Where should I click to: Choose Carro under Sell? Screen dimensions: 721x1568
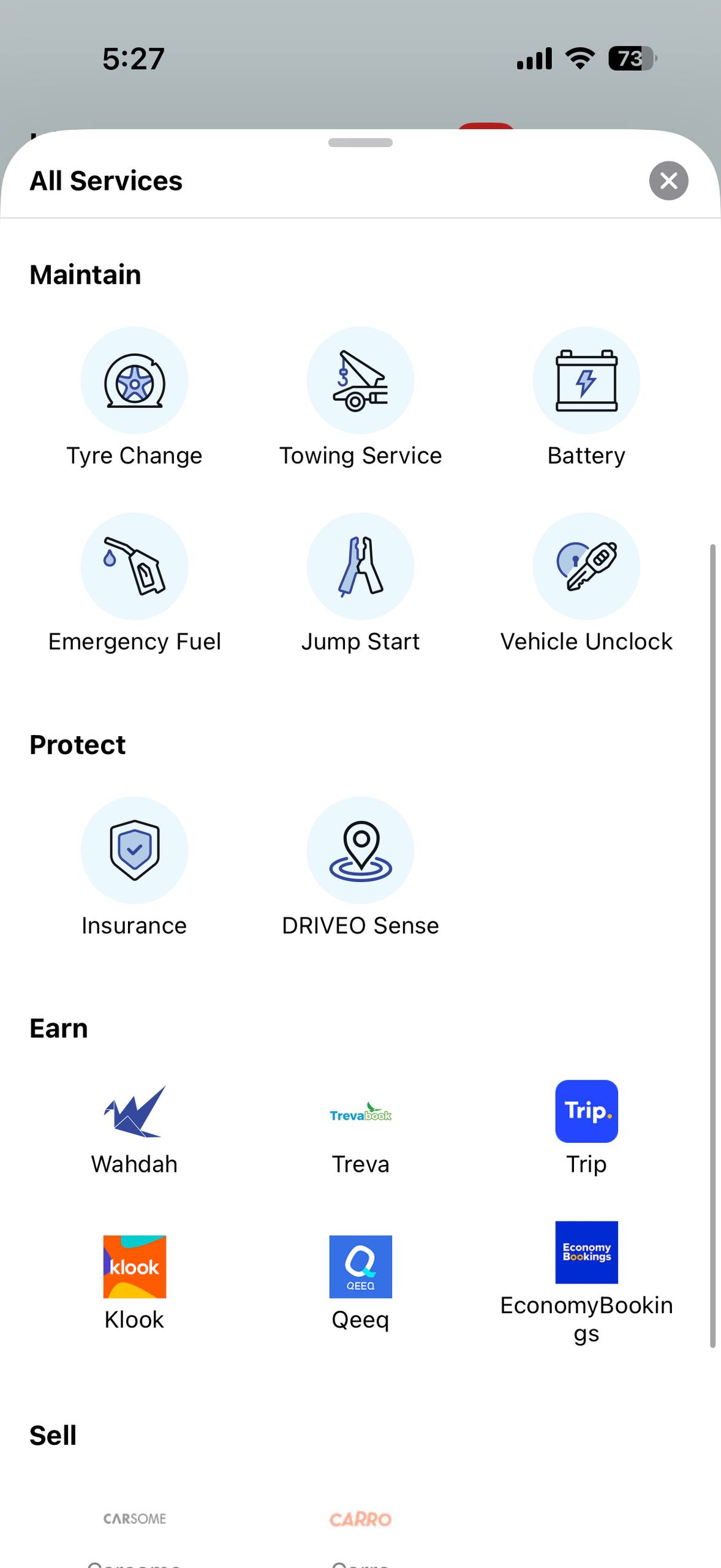(x=360, y=1519)
